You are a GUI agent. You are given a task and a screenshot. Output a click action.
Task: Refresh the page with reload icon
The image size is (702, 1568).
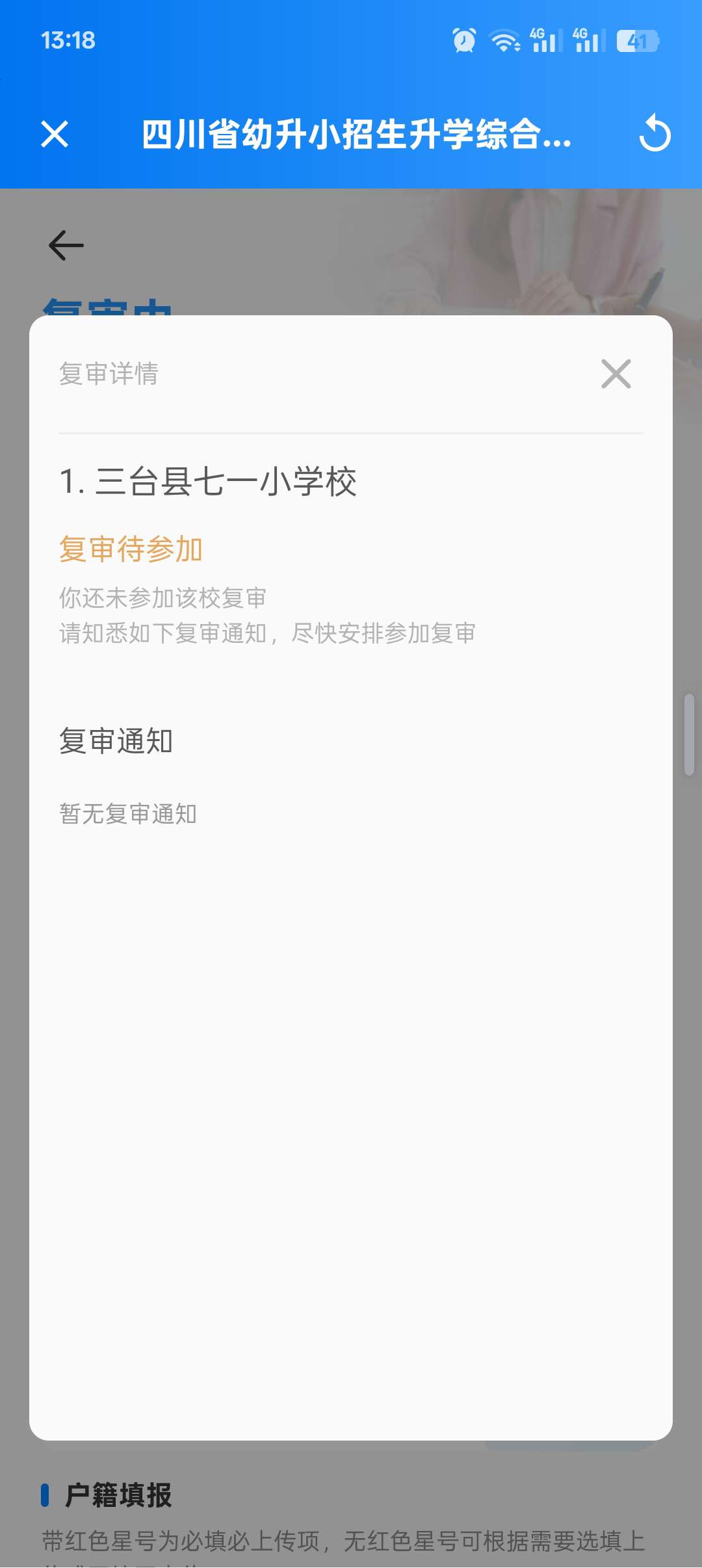tap(654, 134)
